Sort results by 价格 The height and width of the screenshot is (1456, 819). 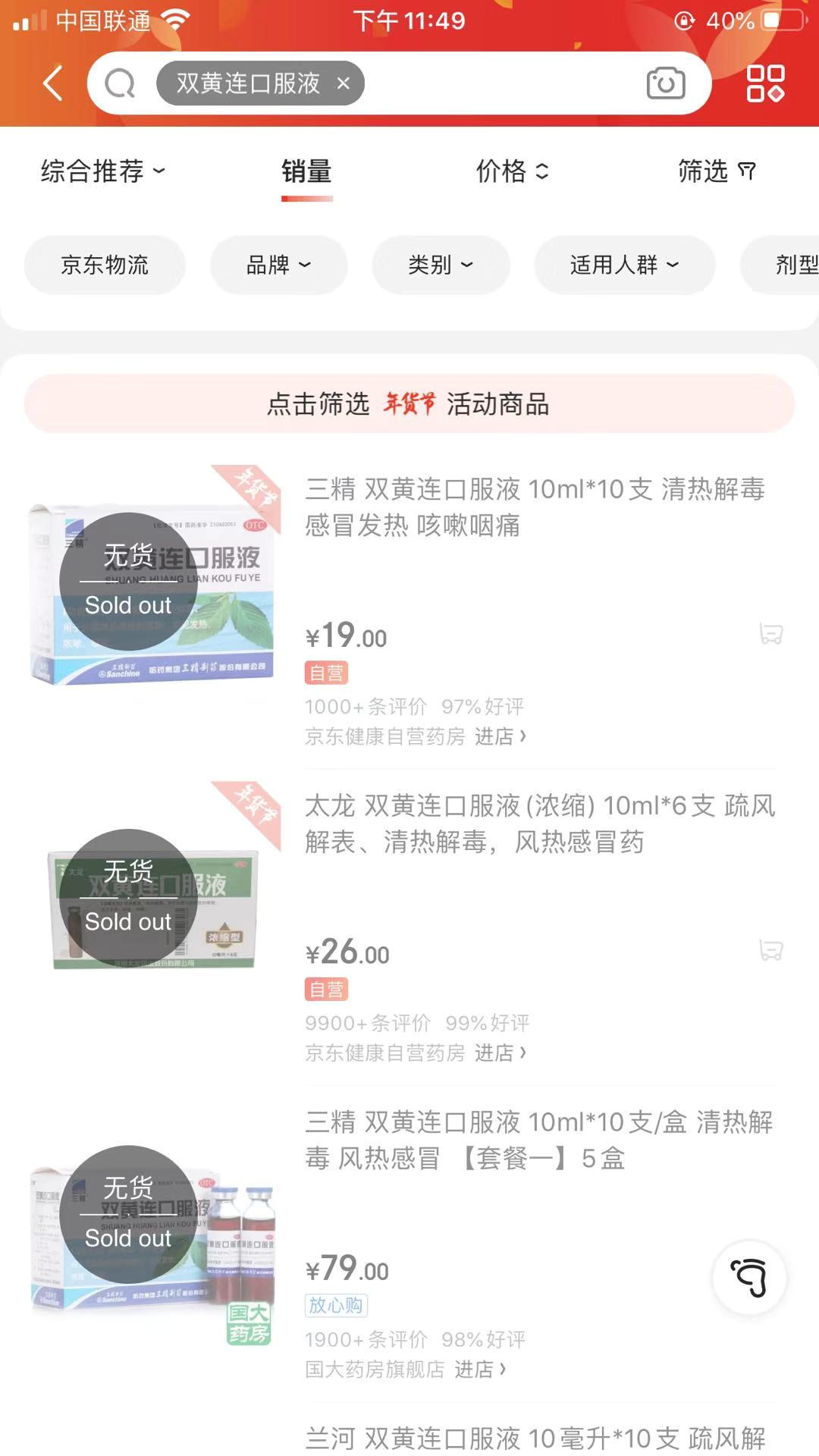(x=511, y=171)
